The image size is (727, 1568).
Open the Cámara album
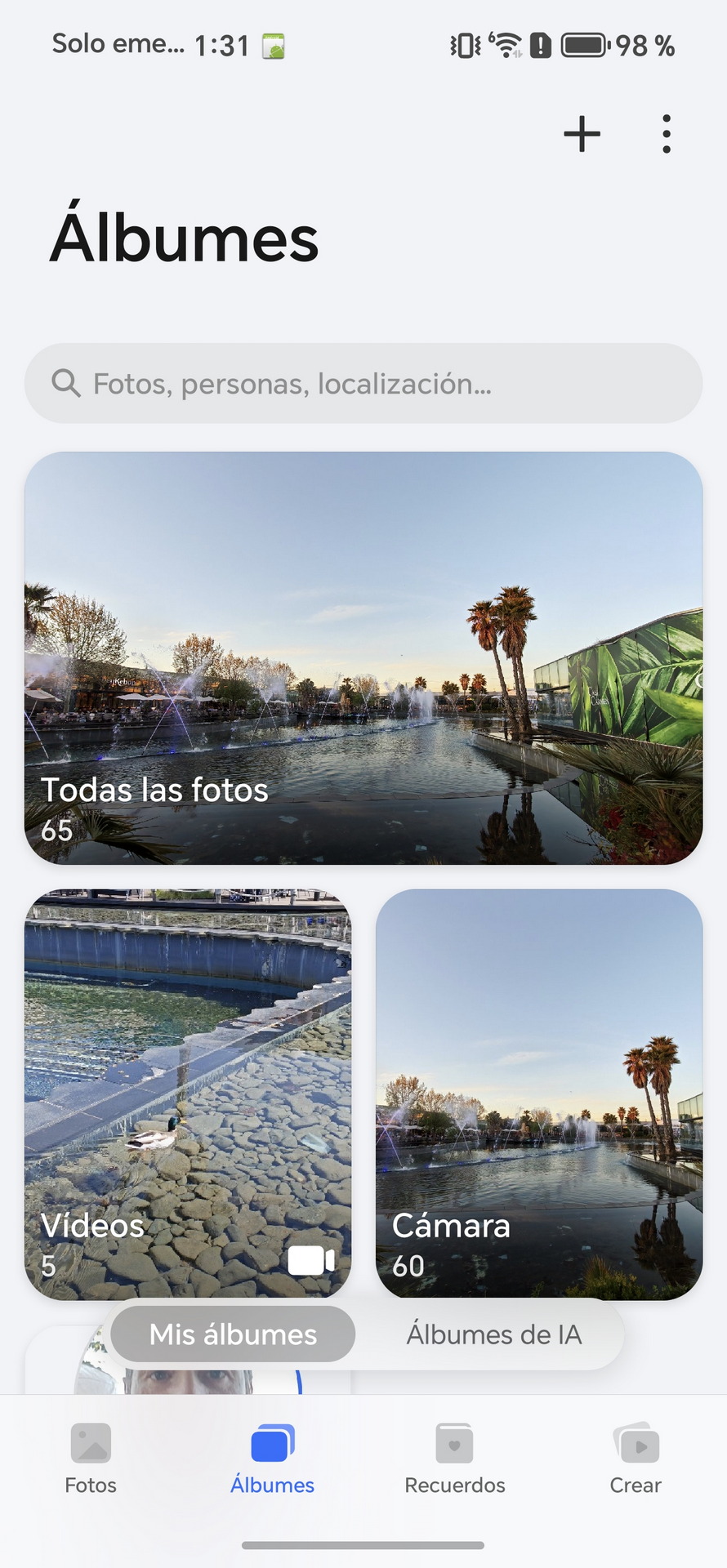(x=539, y=1094)
